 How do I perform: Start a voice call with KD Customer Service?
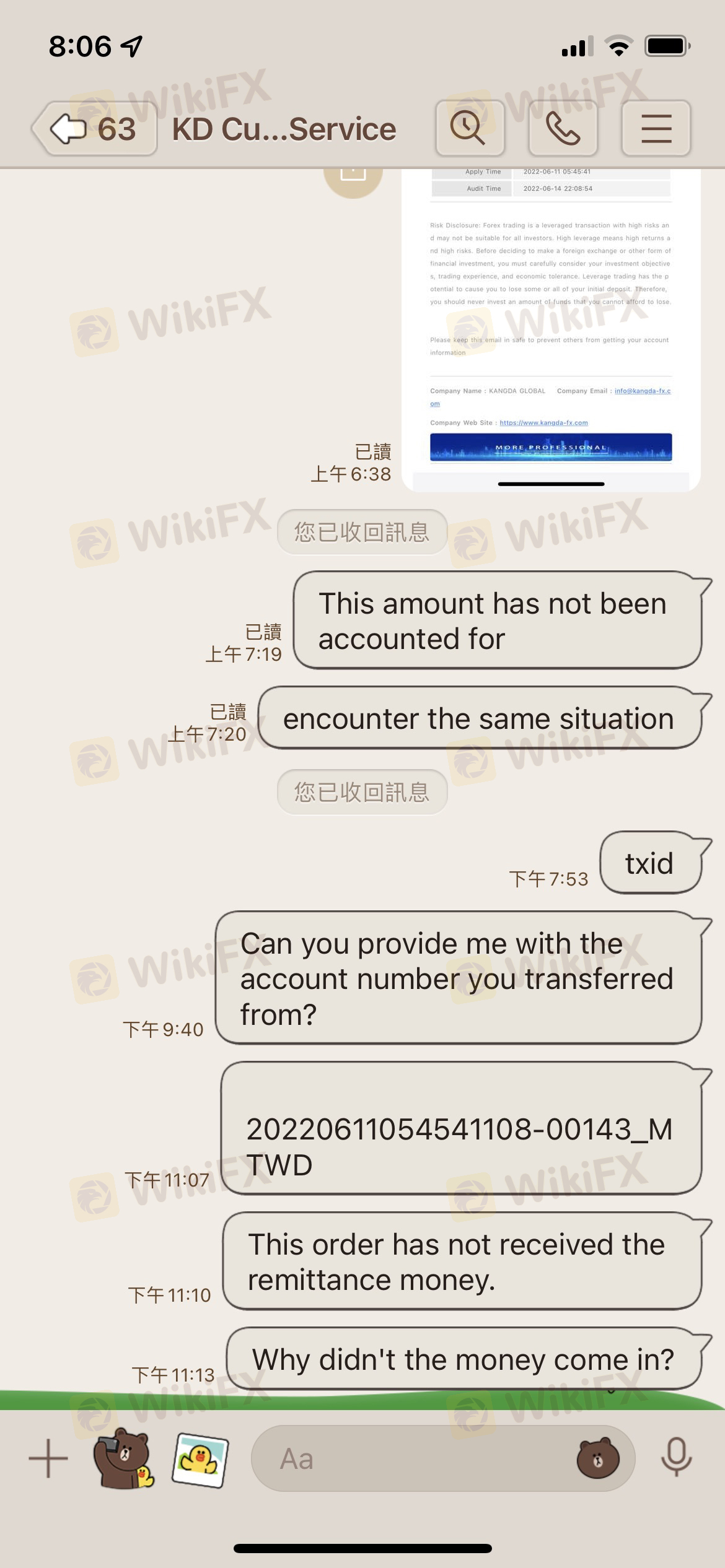tap(563, 128)
